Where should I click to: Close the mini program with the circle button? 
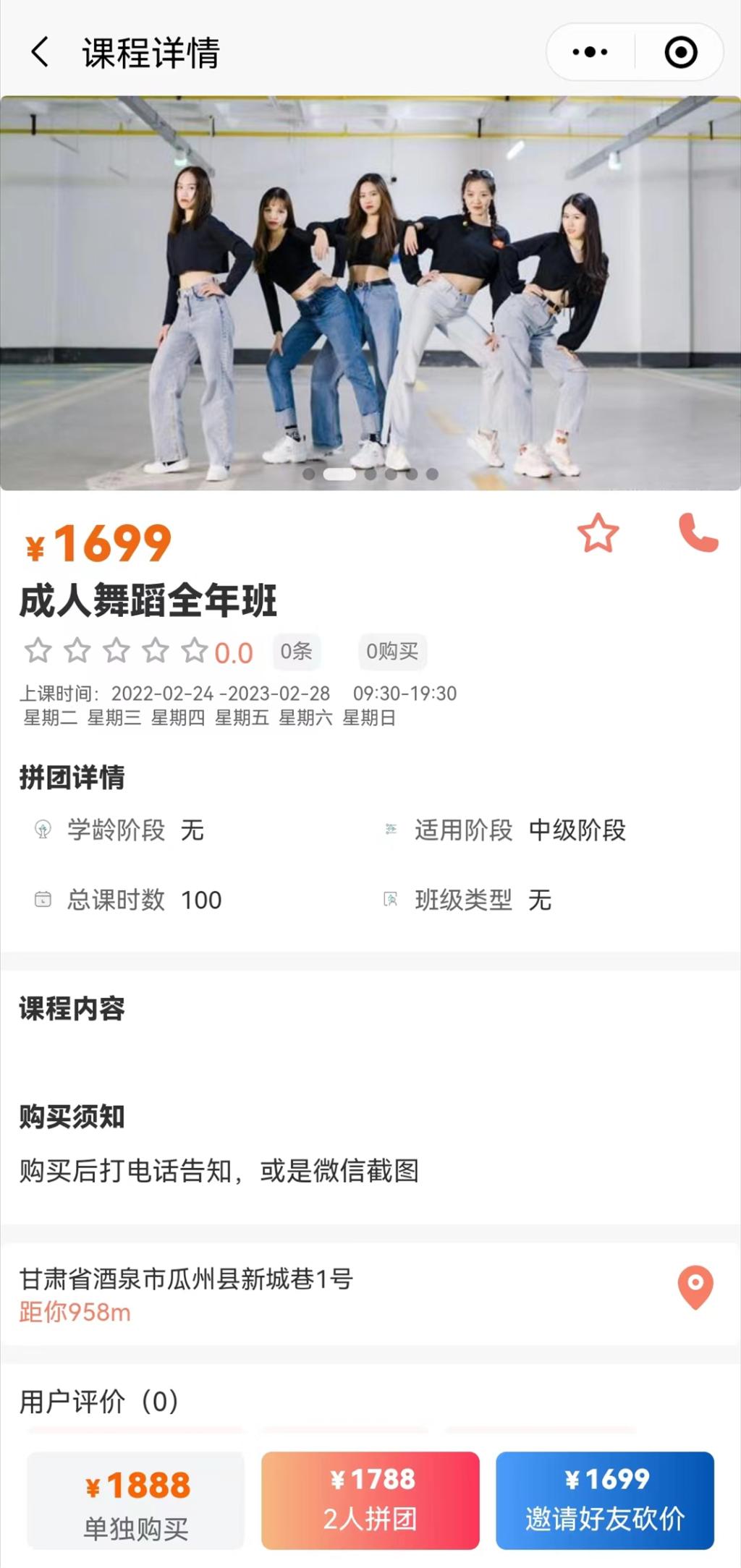pos(680,52)
